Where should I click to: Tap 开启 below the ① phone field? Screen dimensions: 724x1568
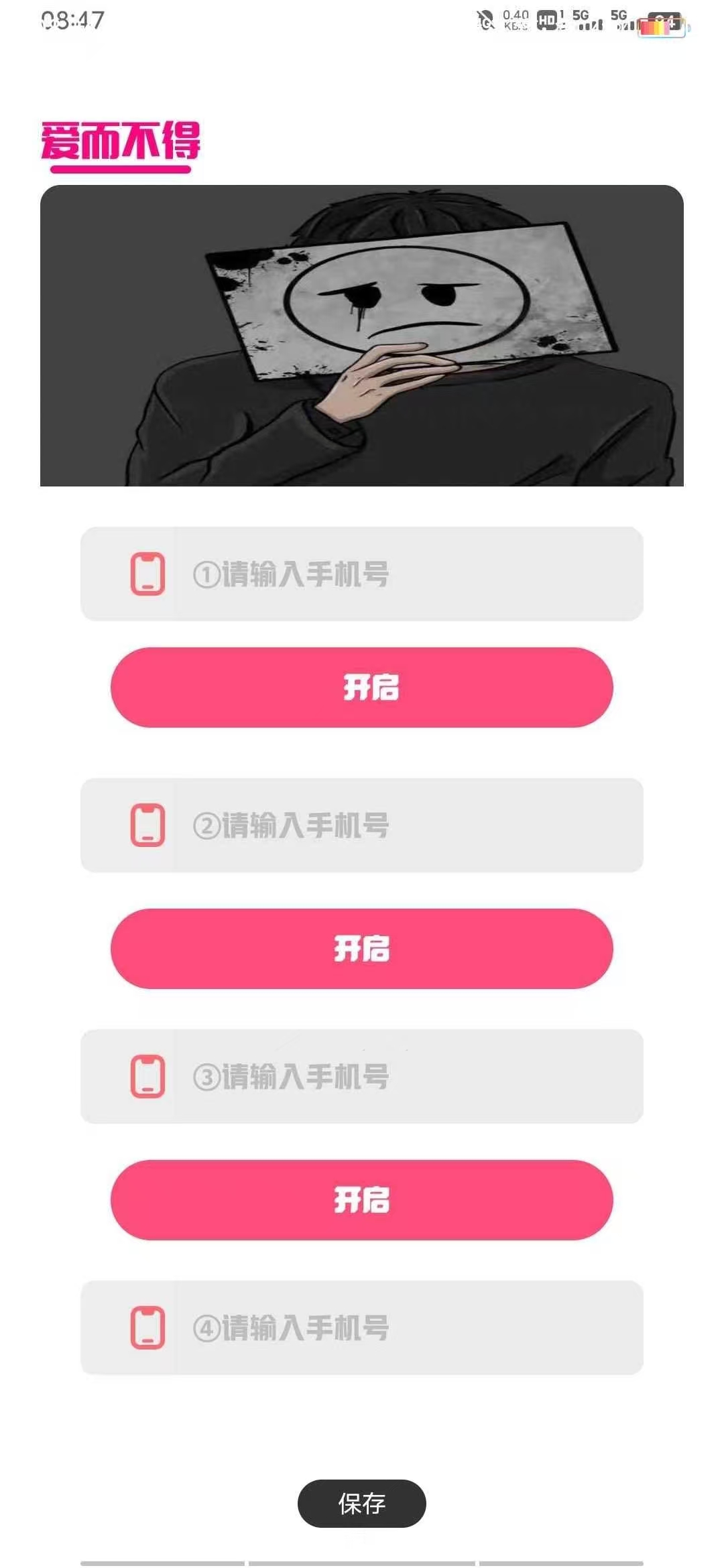click(362, 688)
